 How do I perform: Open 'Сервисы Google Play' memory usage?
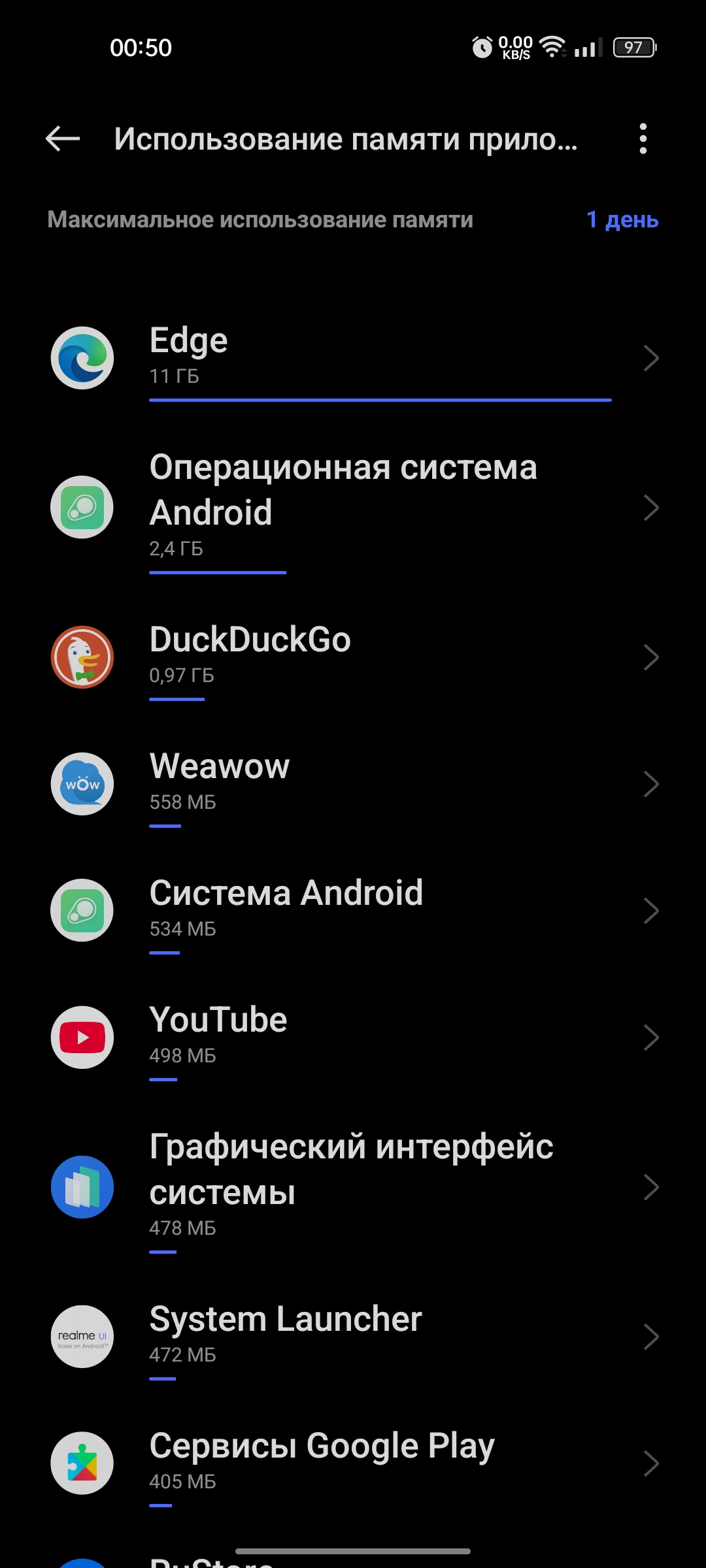click(x=353, y=1463)
